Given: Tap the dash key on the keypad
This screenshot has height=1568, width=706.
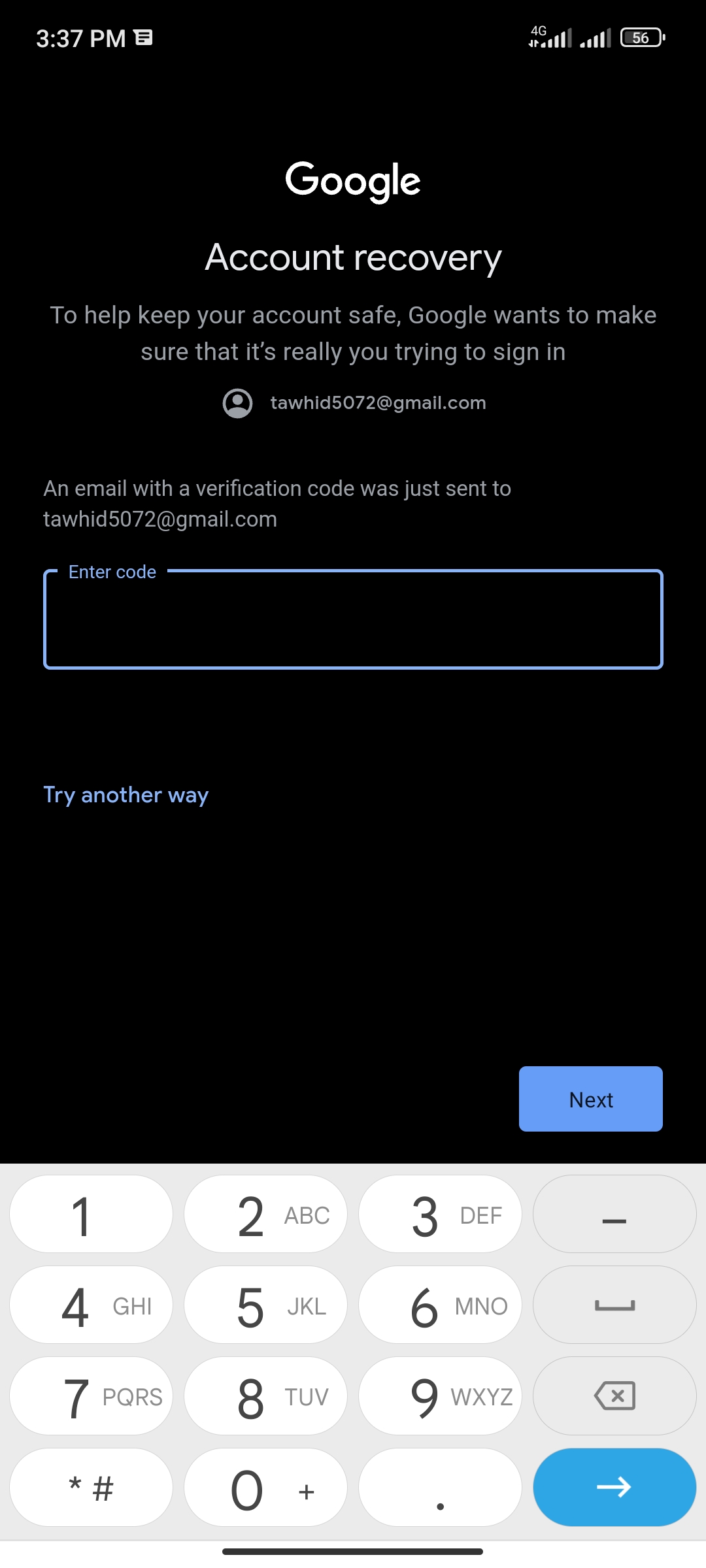Looking at the screenshot, I should tap(614, 1214).
